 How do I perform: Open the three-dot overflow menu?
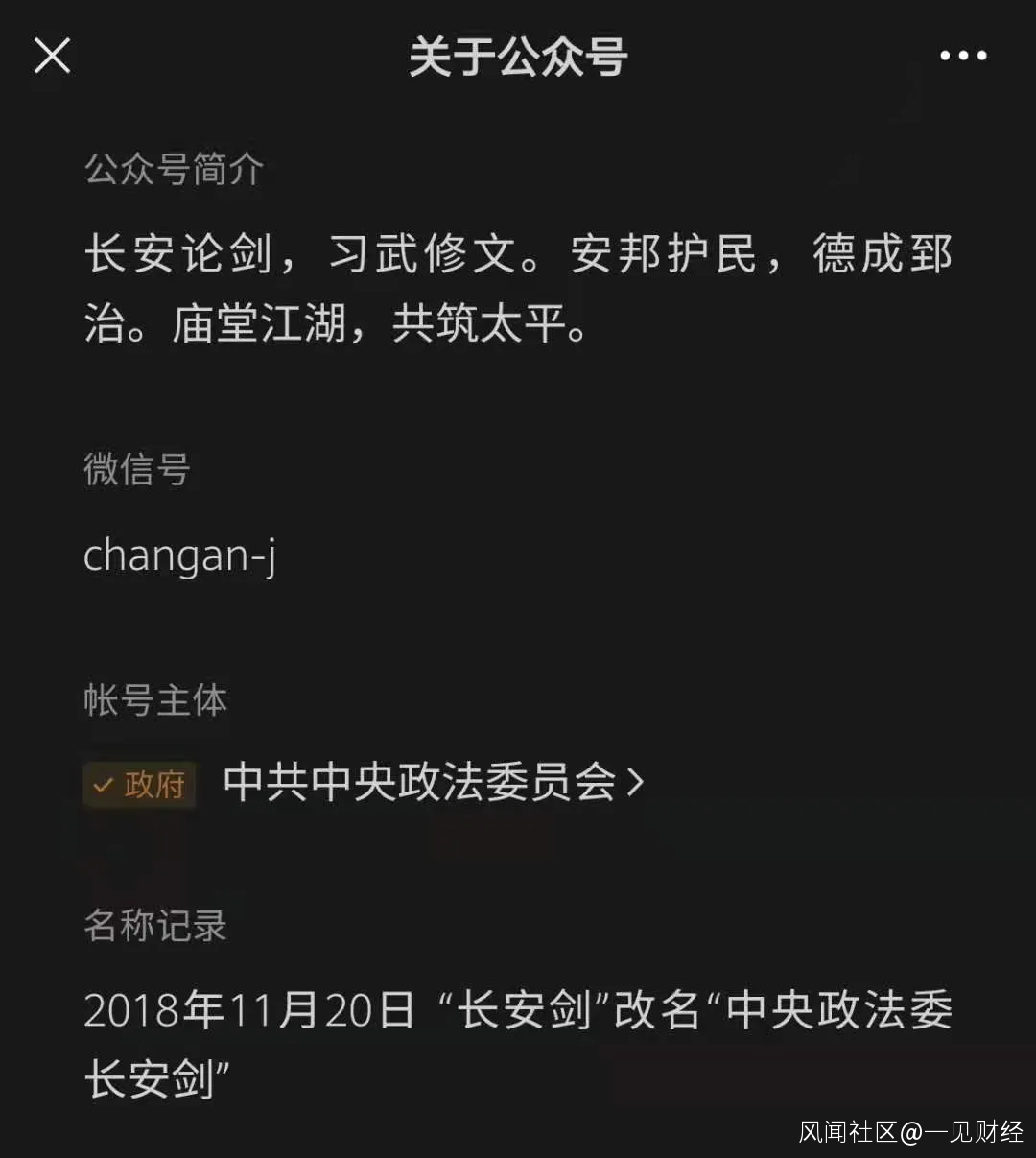point(963,56)
